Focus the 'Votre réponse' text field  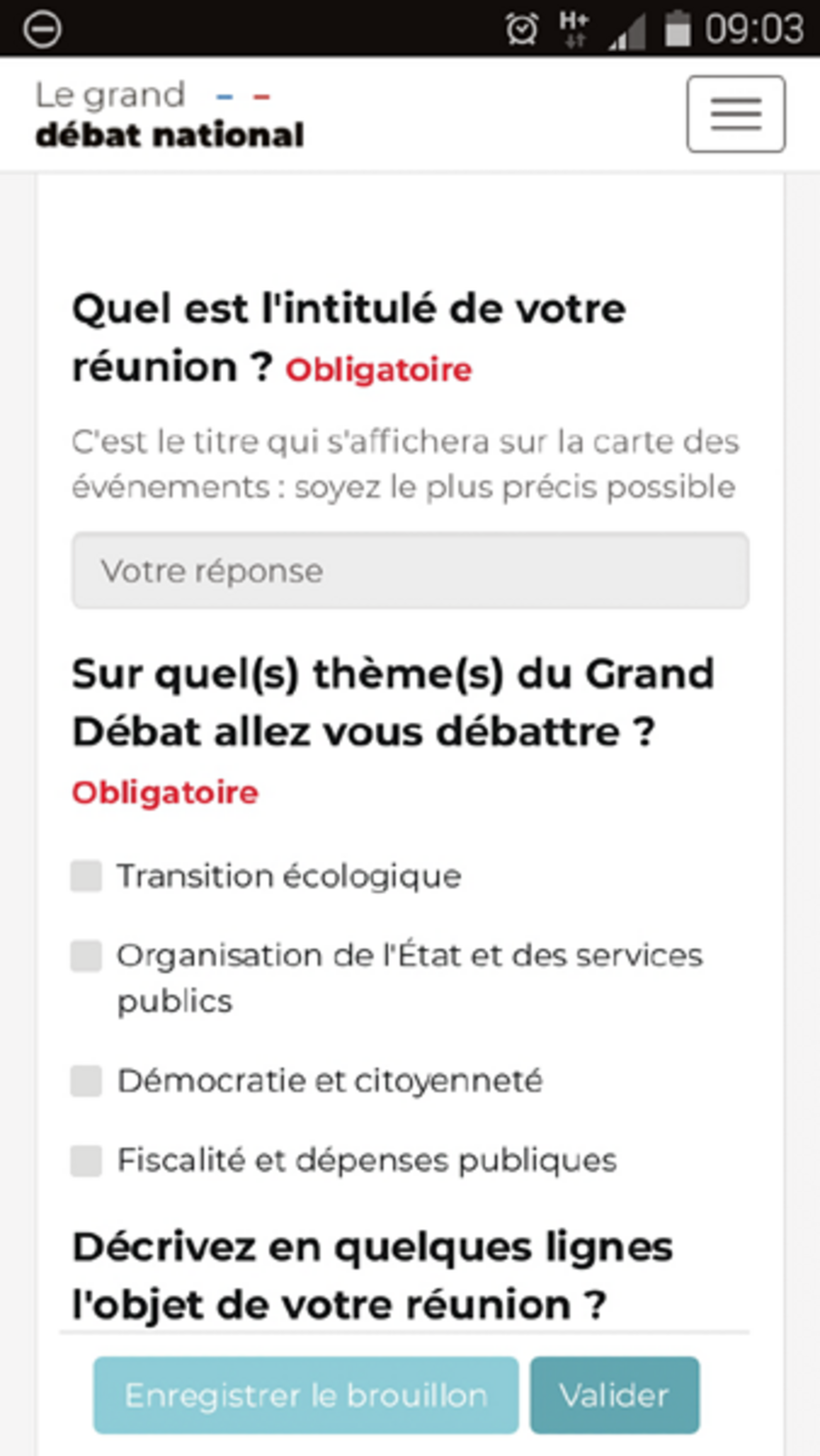tap(410, 570)
